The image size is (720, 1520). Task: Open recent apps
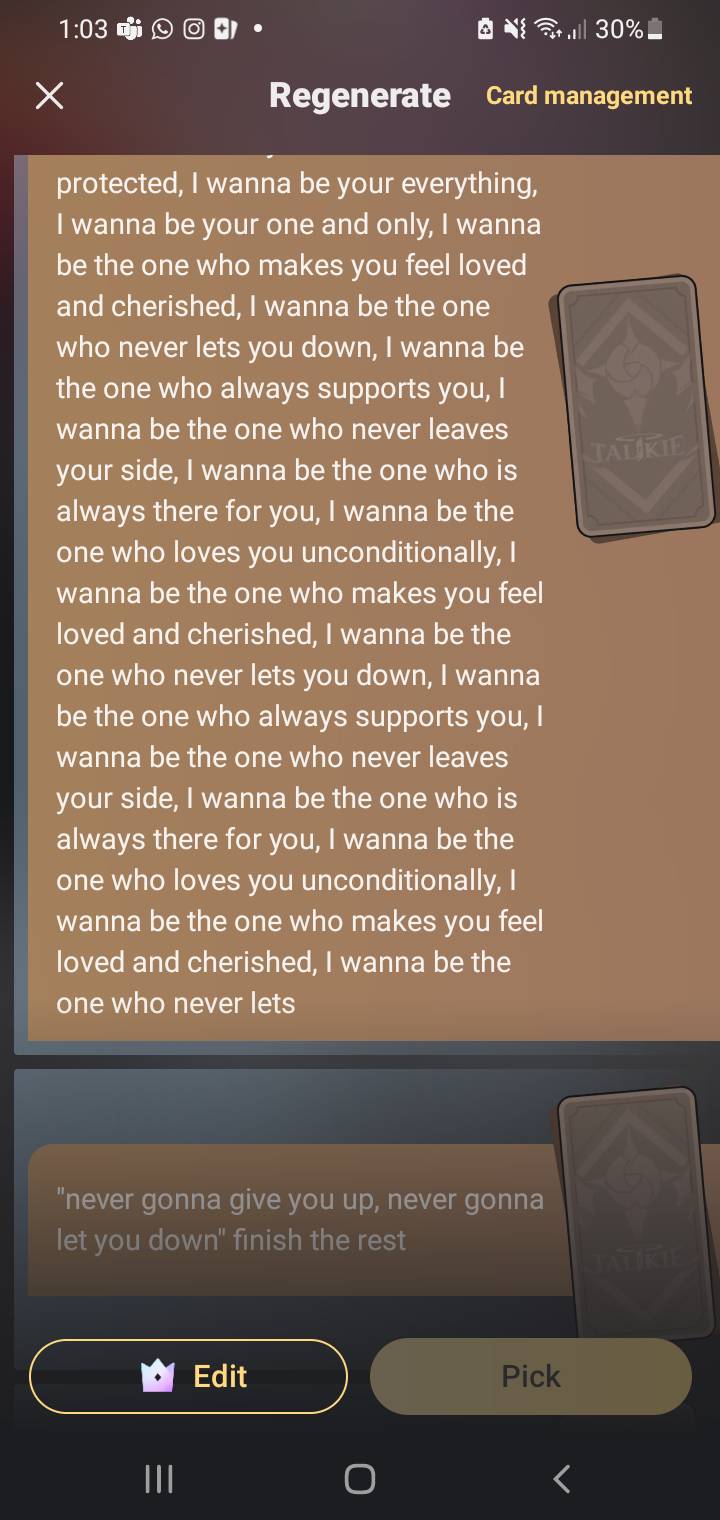(x=159, y=1478)
